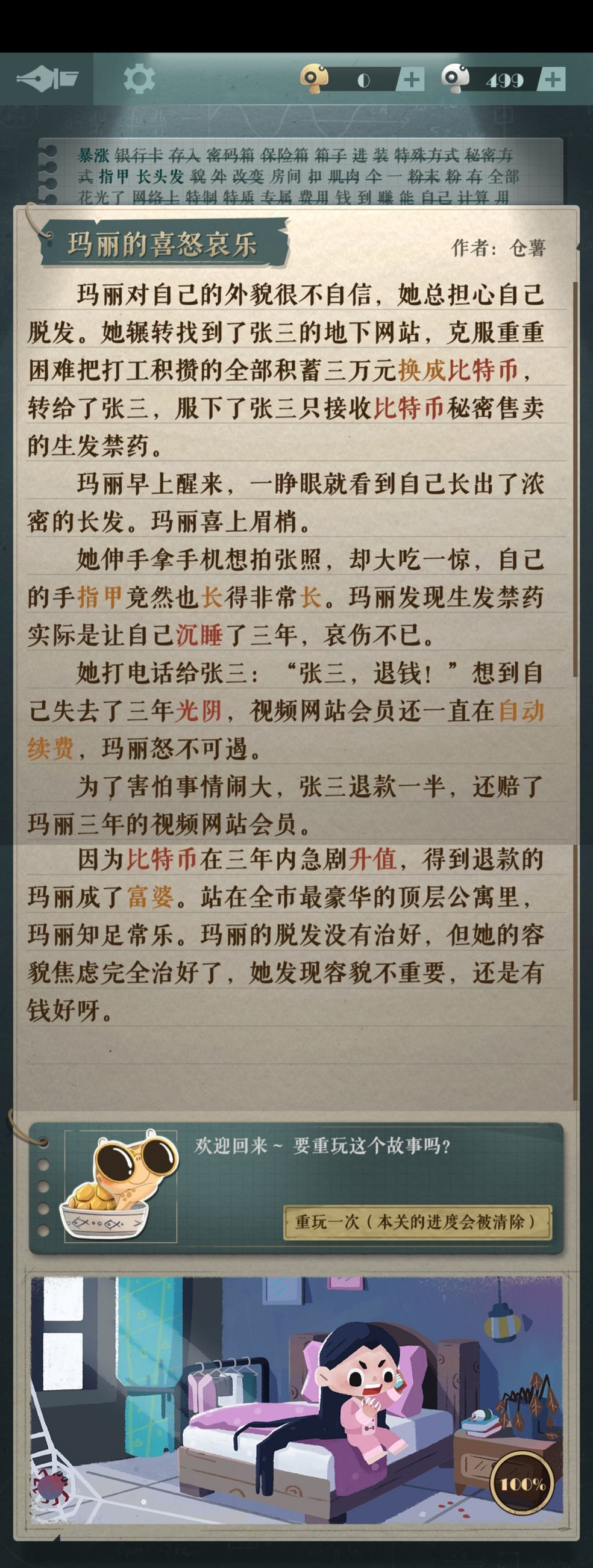Add more orange mushroom coins

[x=412, y=79]
